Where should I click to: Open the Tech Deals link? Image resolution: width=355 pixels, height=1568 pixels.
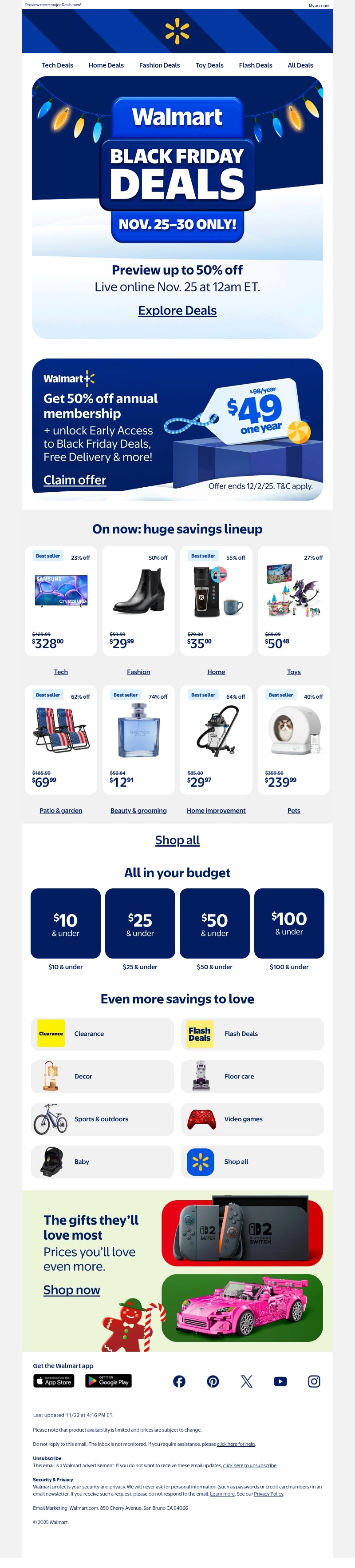coord(57,65)
